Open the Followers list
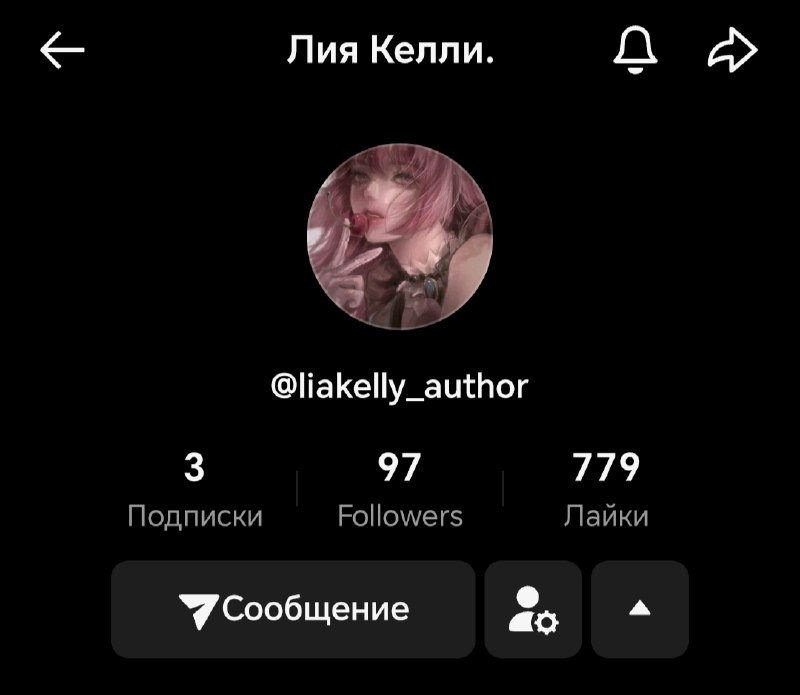 click(400, 490)
